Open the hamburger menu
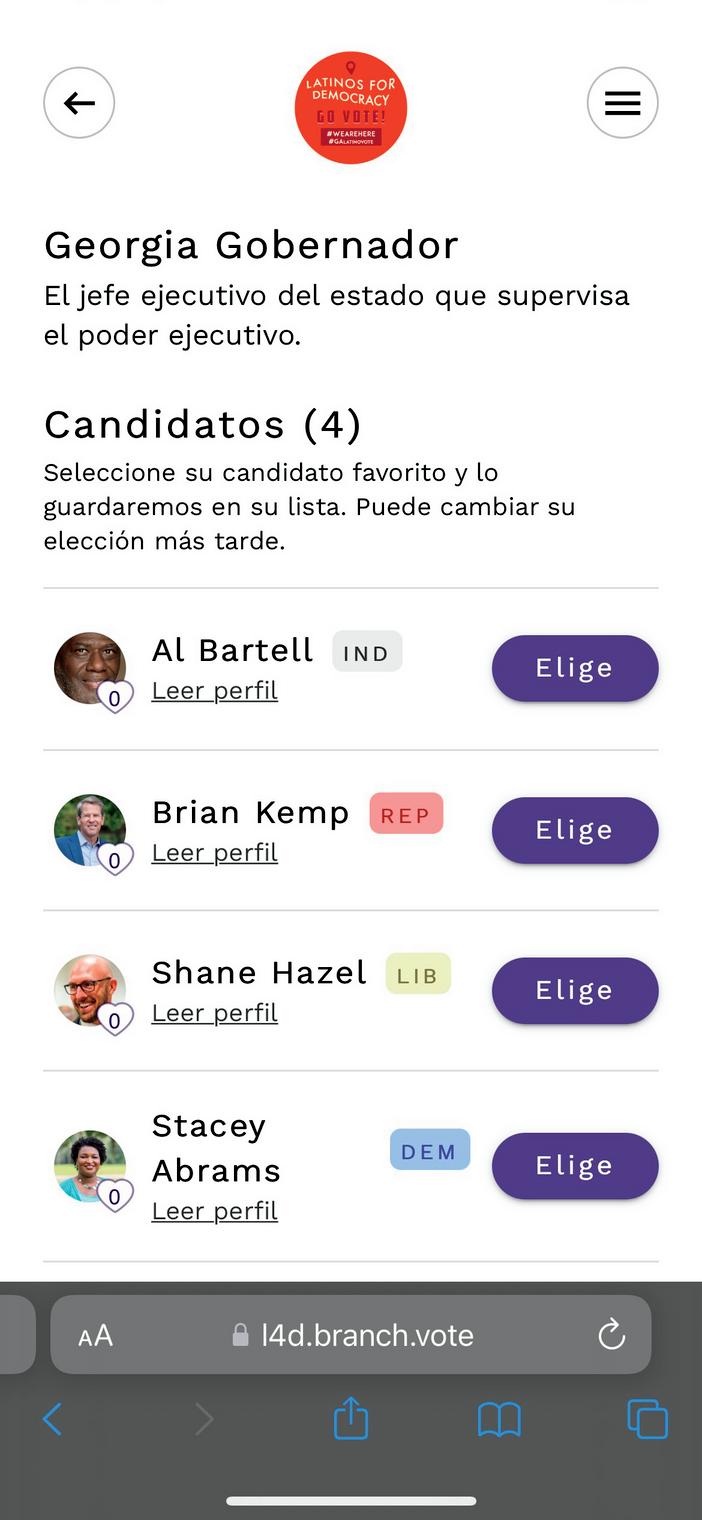Viewport: 702px width, 1520px height. click(x=622, y=102)
